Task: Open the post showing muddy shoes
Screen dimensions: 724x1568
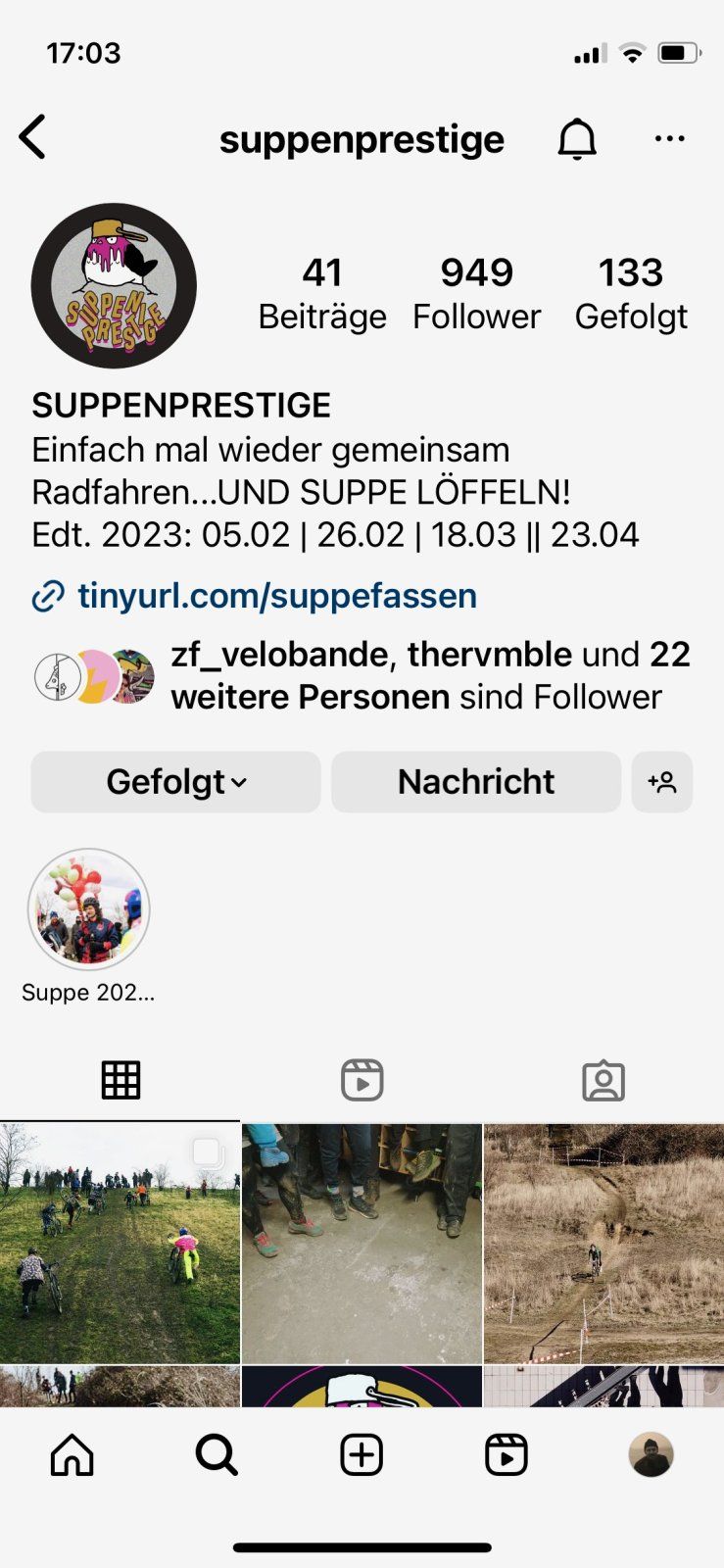Action: click(x=362, y=1243)
